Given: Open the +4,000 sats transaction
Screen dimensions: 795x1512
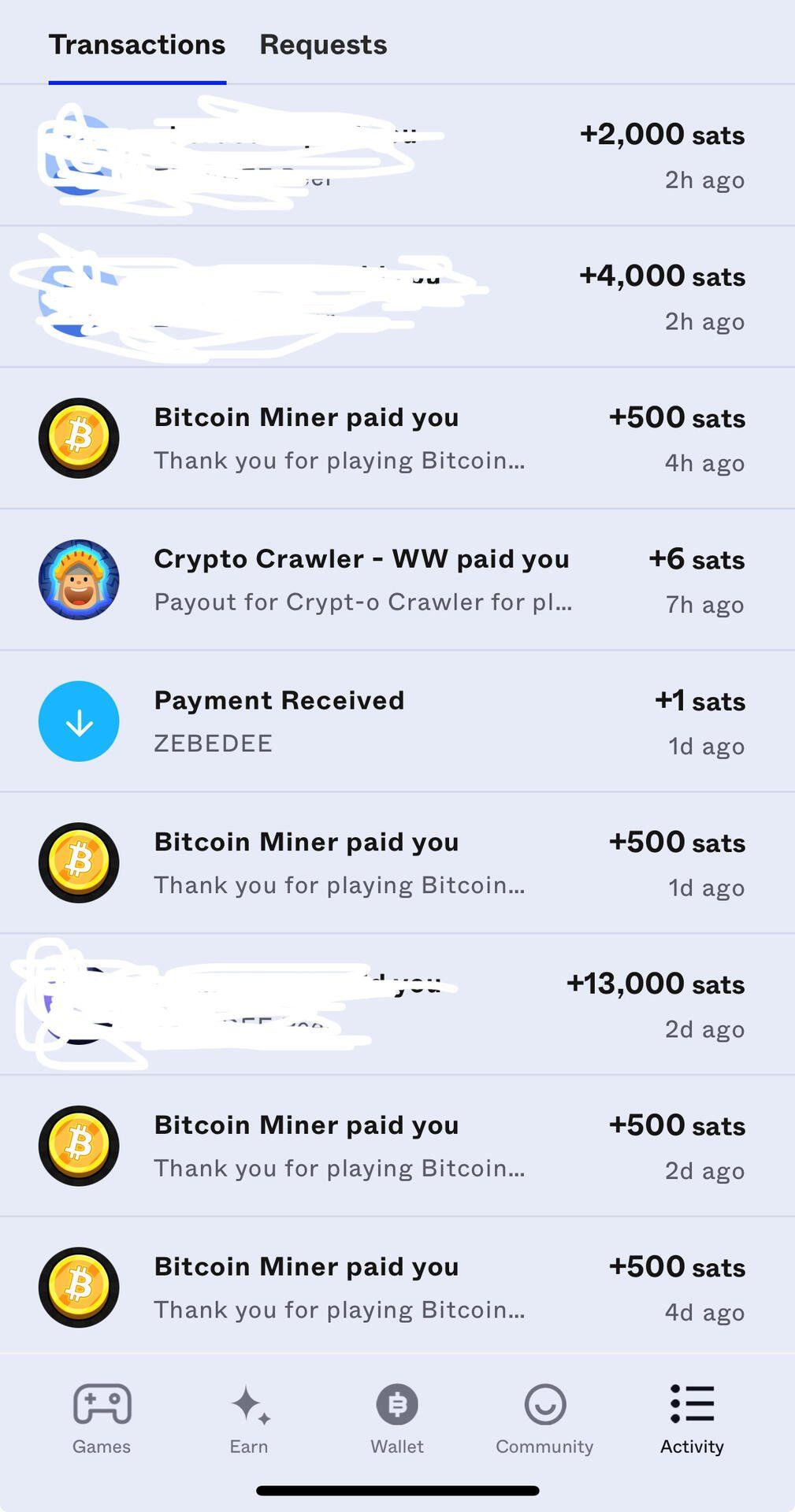Looking at the screenshot, I should pyautogui.click(x=397, y=297).
